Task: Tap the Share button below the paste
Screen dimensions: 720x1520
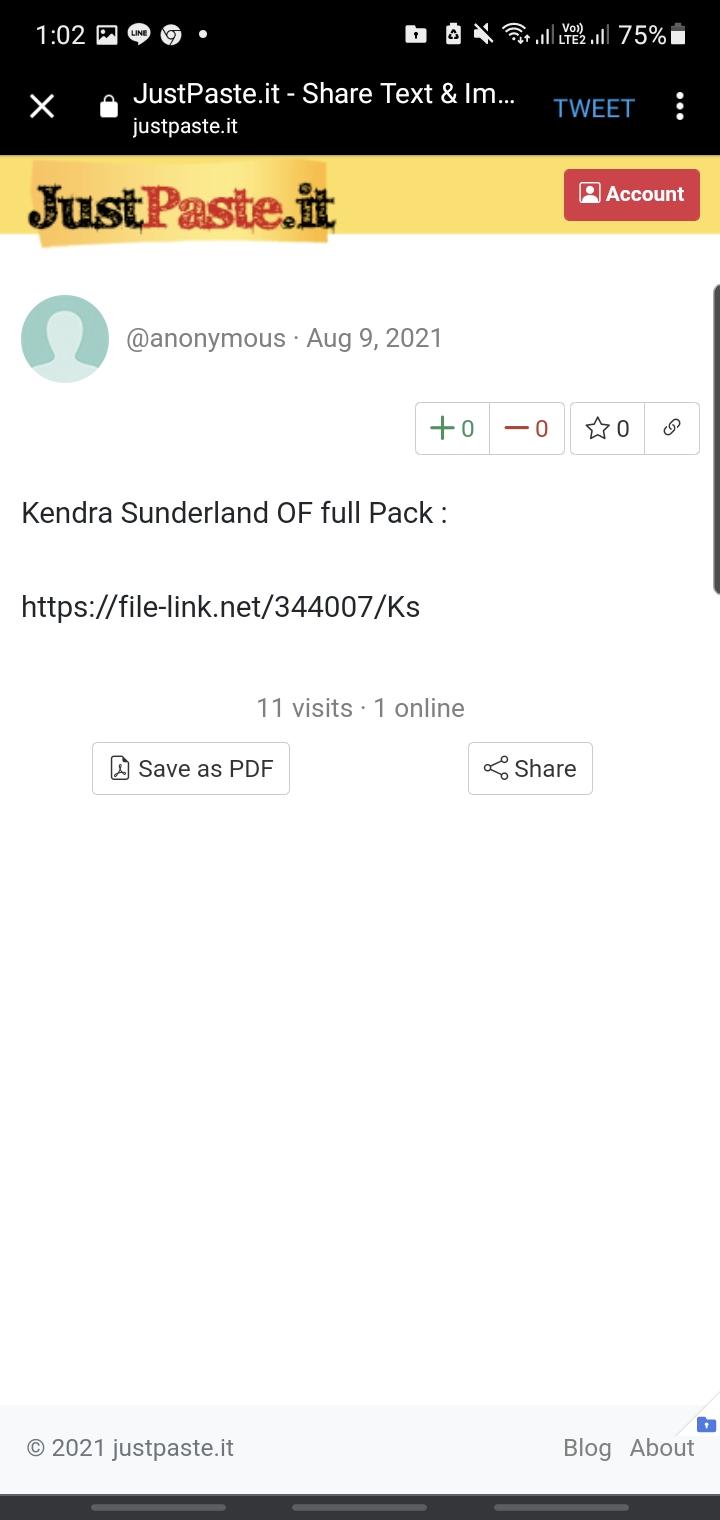Action: point(530,768)
